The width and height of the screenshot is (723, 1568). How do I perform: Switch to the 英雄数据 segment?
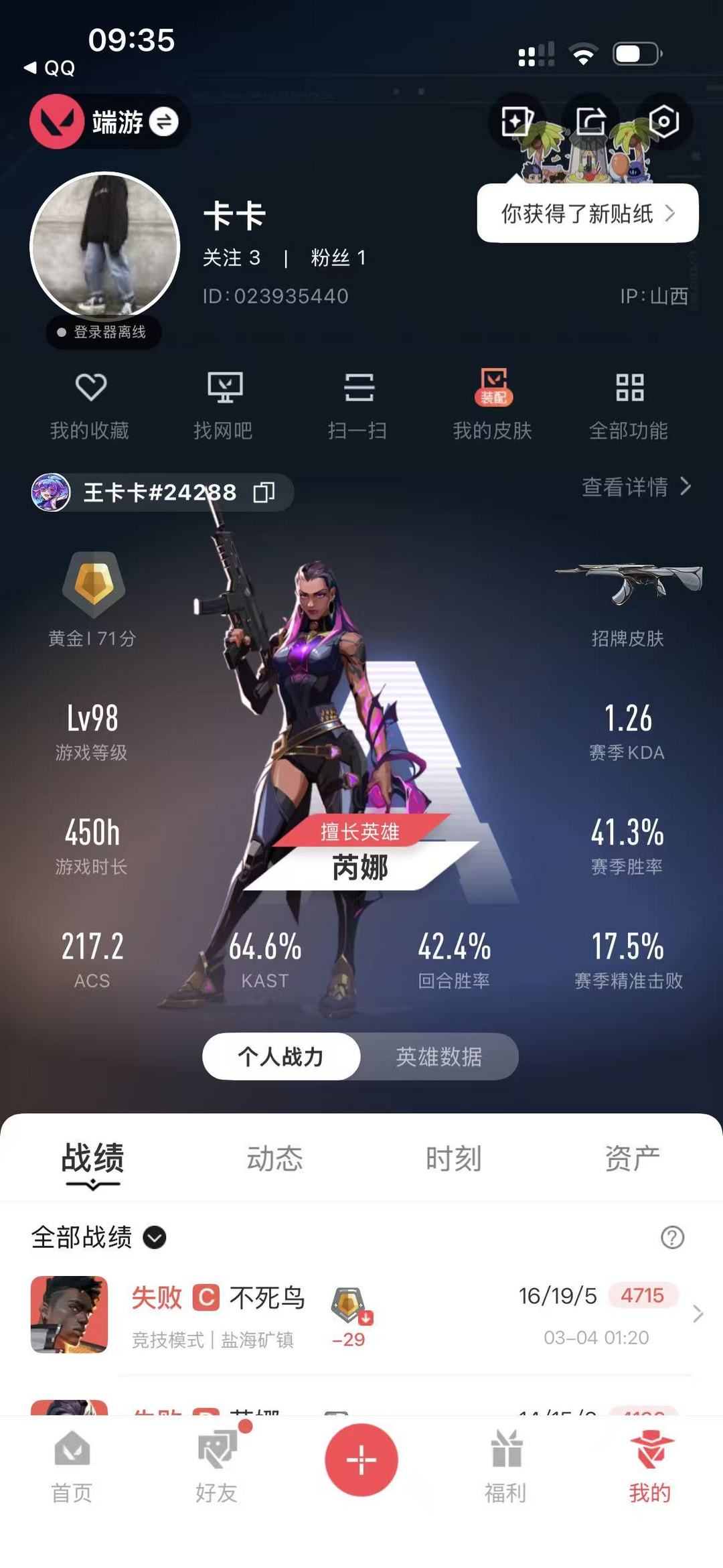438,1056
